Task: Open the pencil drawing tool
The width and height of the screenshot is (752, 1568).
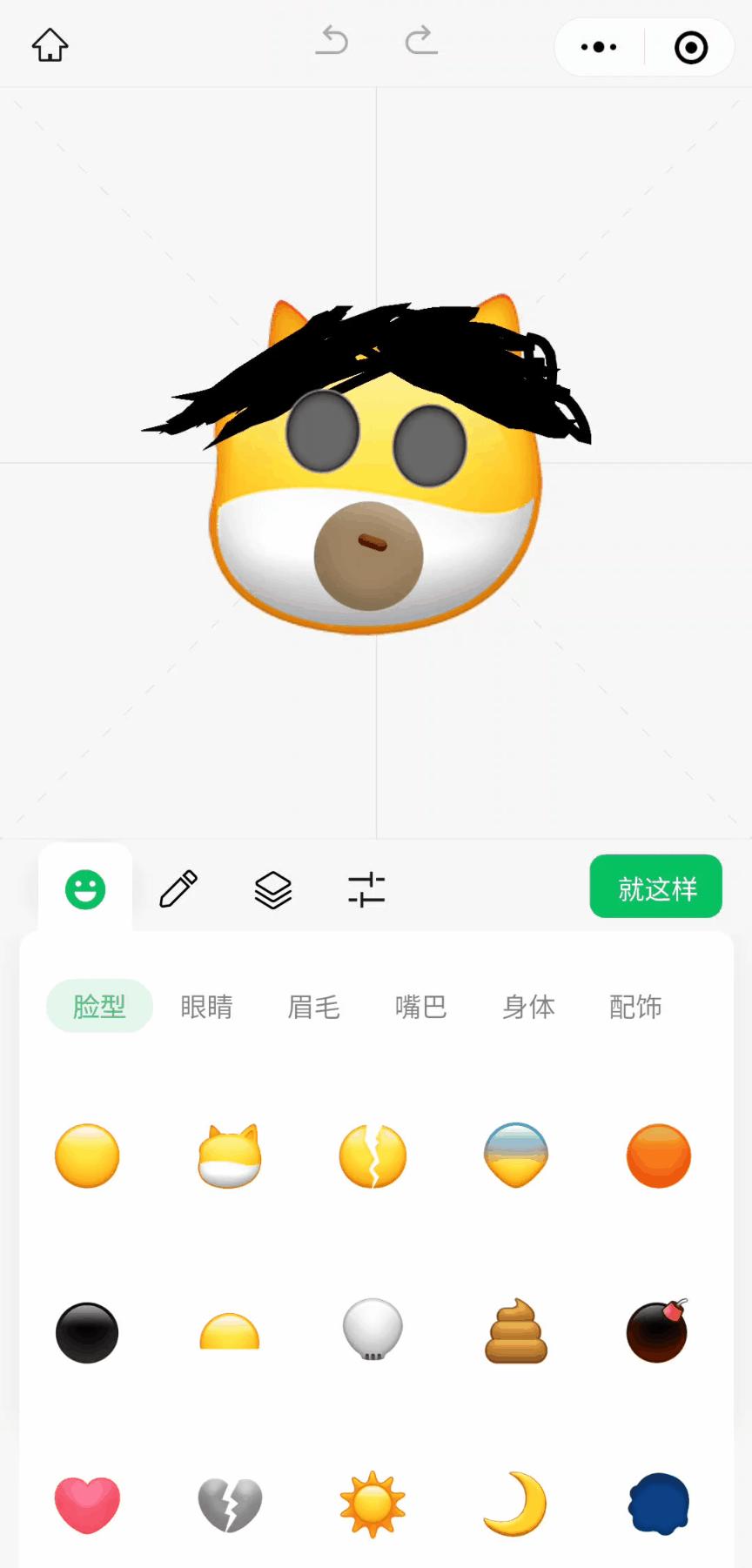Action: click(178, 888)
